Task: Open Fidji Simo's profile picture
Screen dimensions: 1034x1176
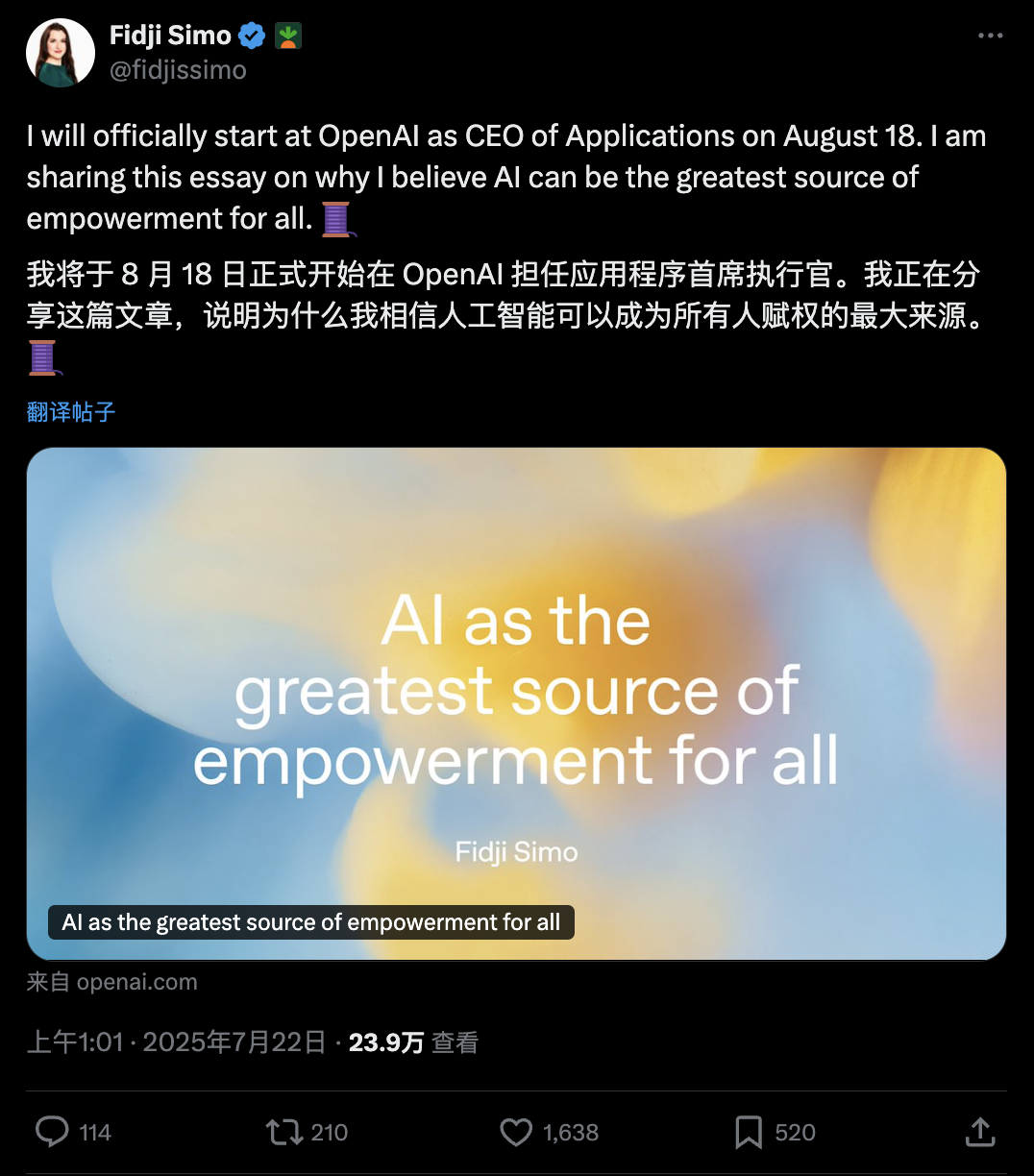Action: [x=60, y=53]
